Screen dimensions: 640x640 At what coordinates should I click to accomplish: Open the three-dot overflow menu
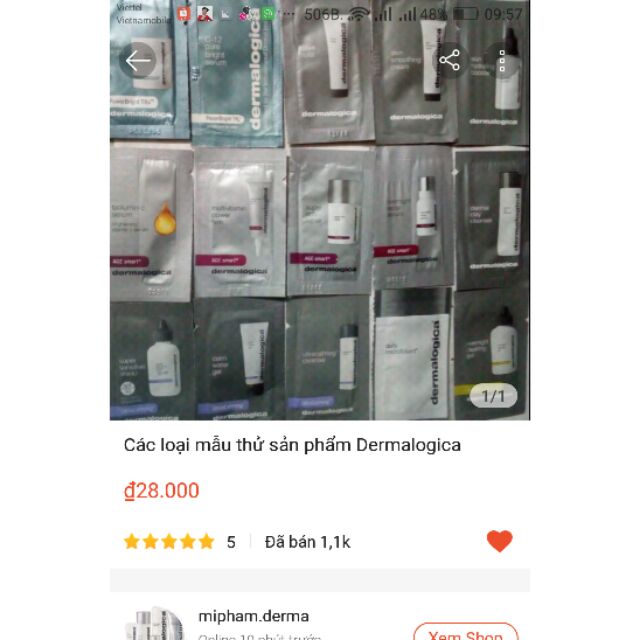point(503,61)
